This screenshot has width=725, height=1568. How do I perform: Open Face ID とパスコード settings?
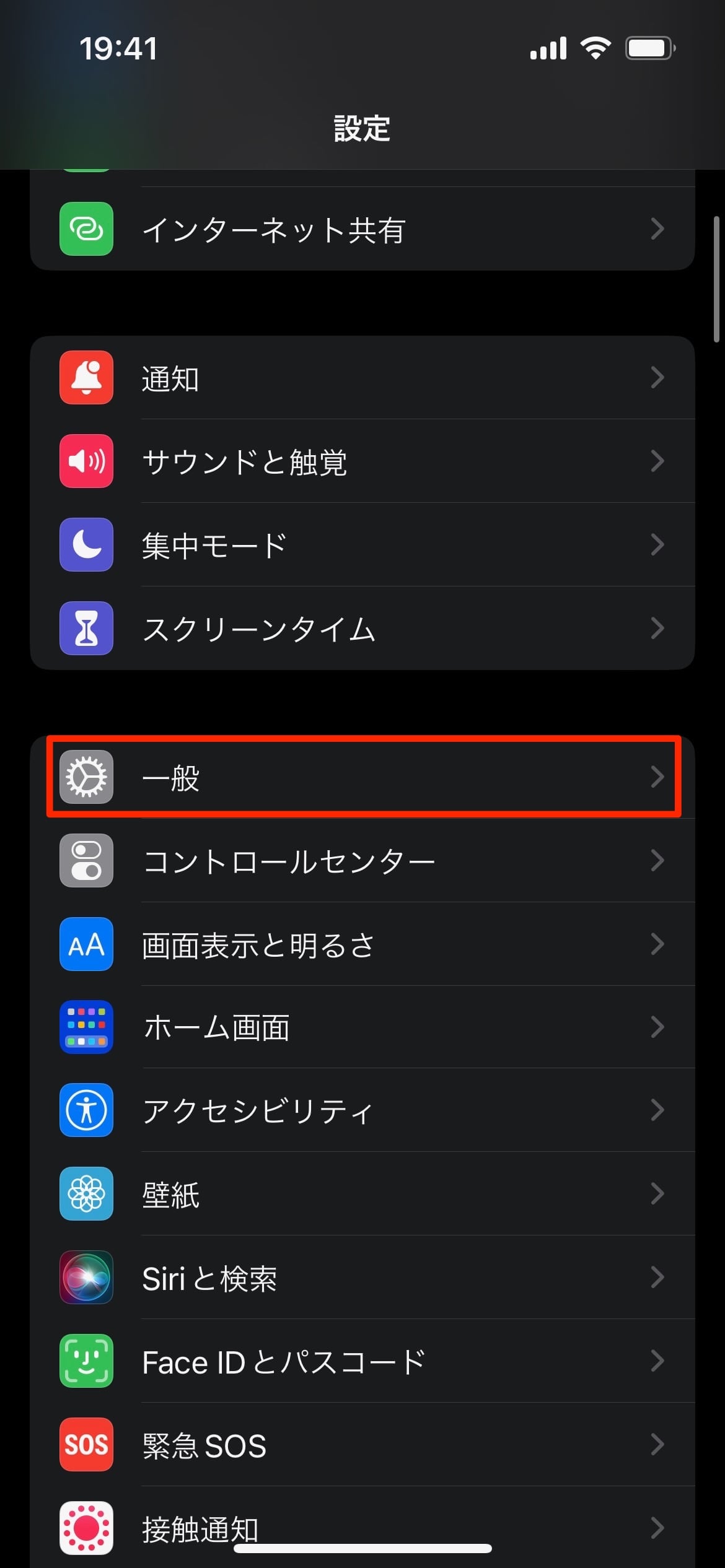click(x=362, y=1359)
